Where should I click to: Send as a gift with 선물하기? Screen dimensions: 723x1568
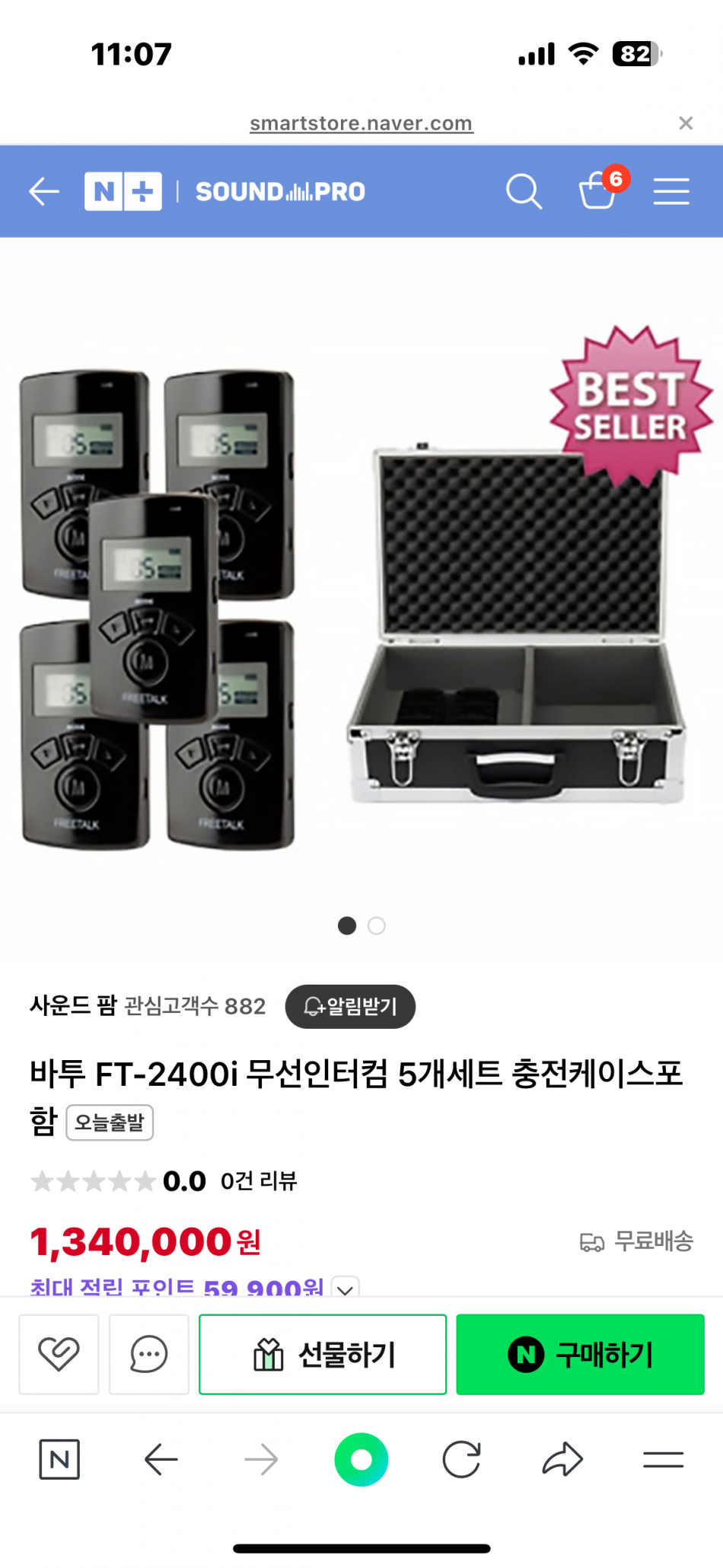point(323,1354)
